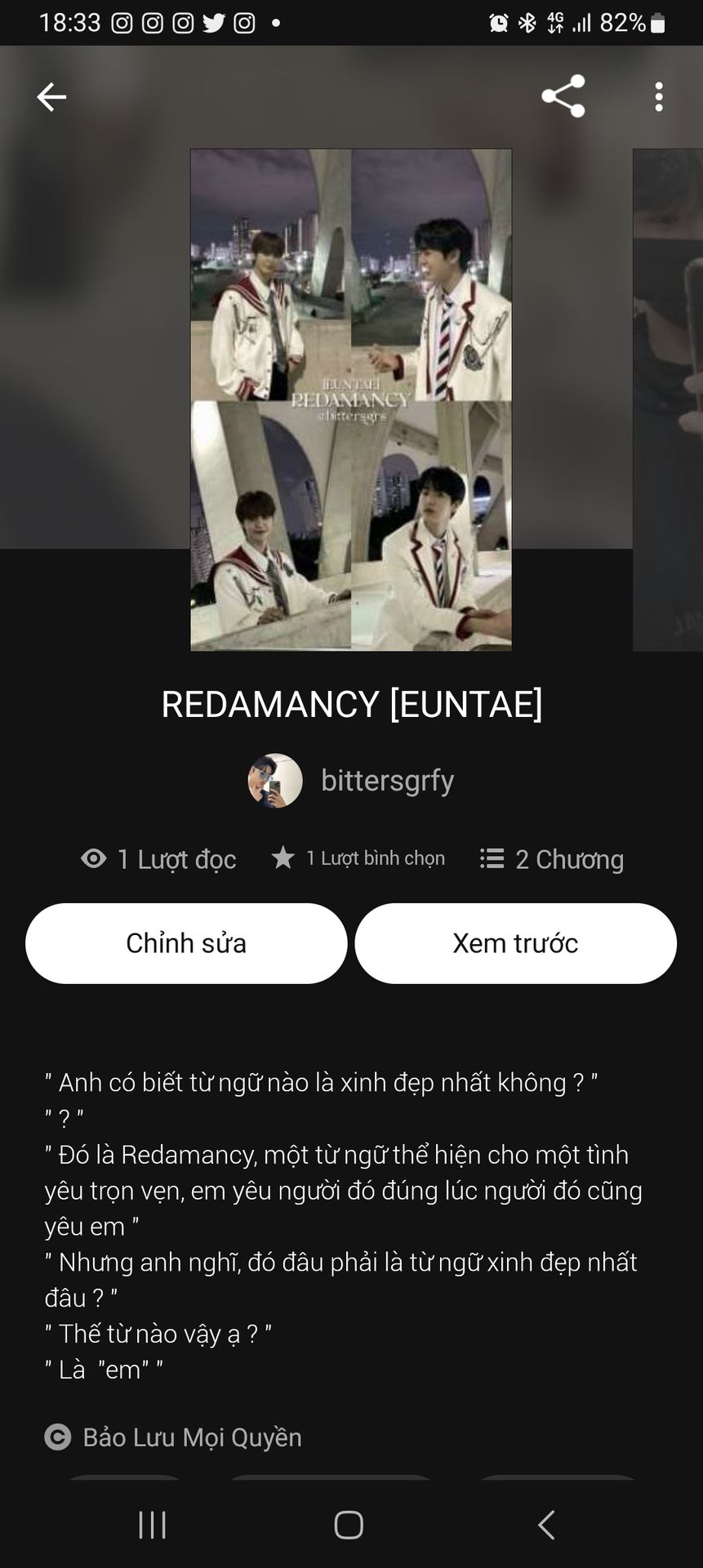Select the next story cover on the right

pyautogui.click(x=668, y=399)
